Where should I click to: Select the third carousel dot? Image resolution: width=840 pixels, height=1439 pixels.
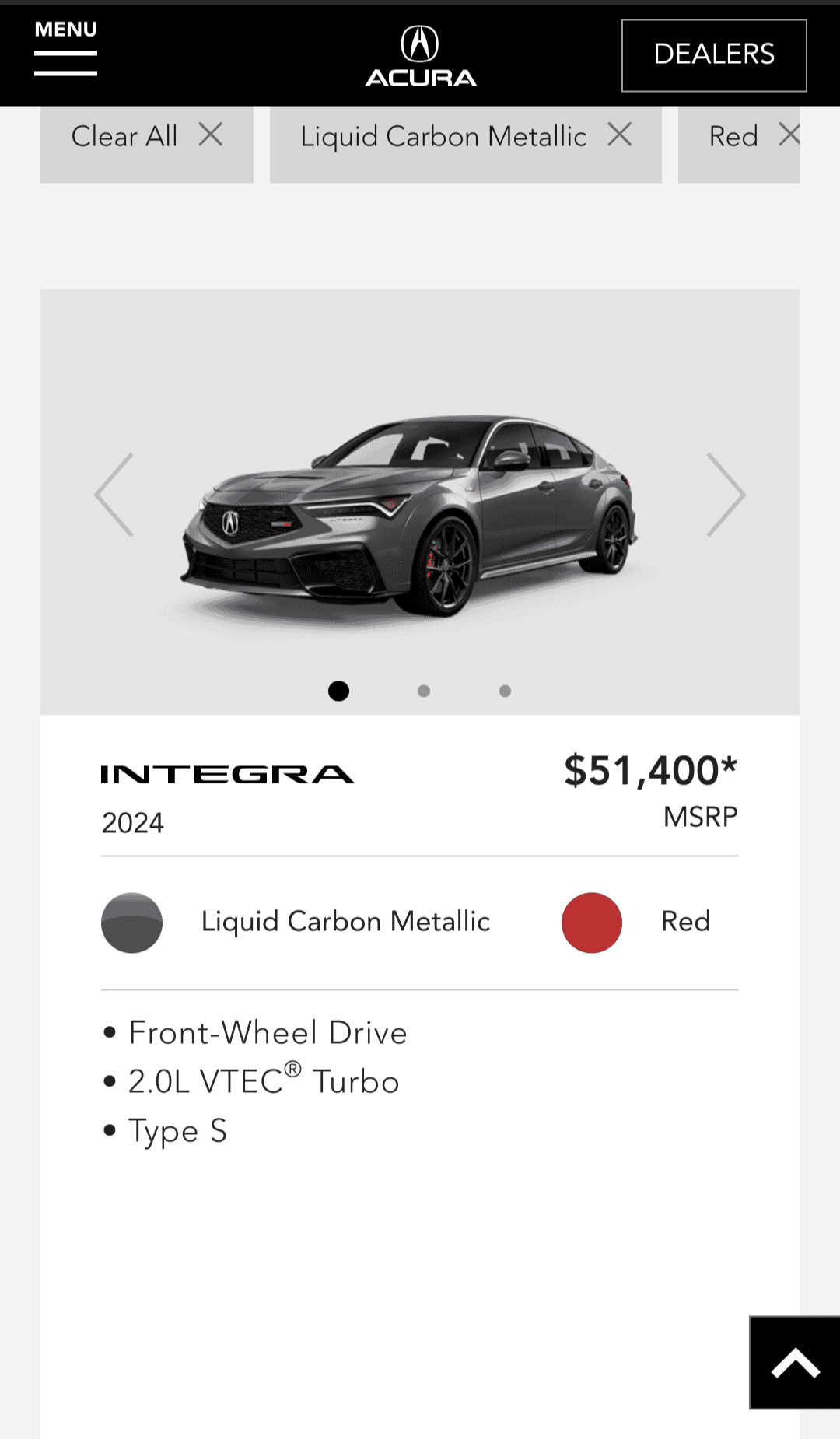click(x=505, y=690)
